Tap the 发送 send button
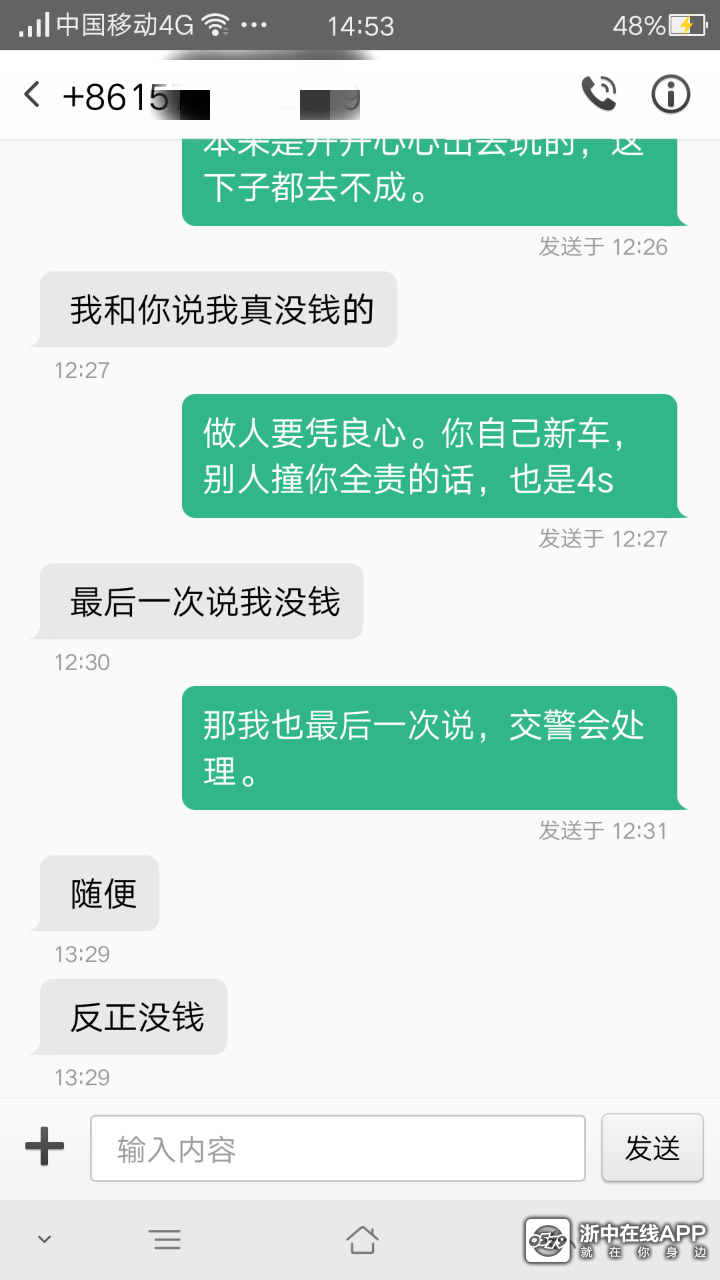 tap(652, 1148)
